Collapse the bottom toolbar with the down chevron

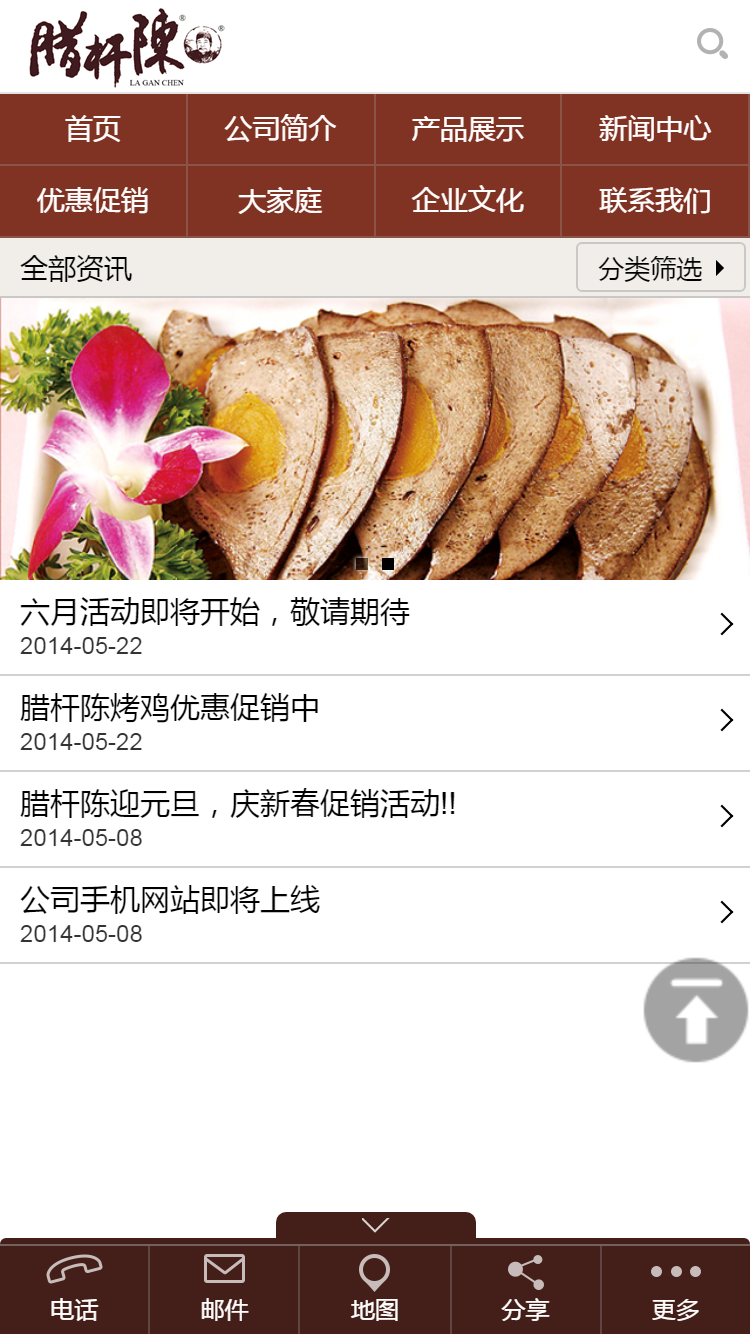[x=374, y=1224]
